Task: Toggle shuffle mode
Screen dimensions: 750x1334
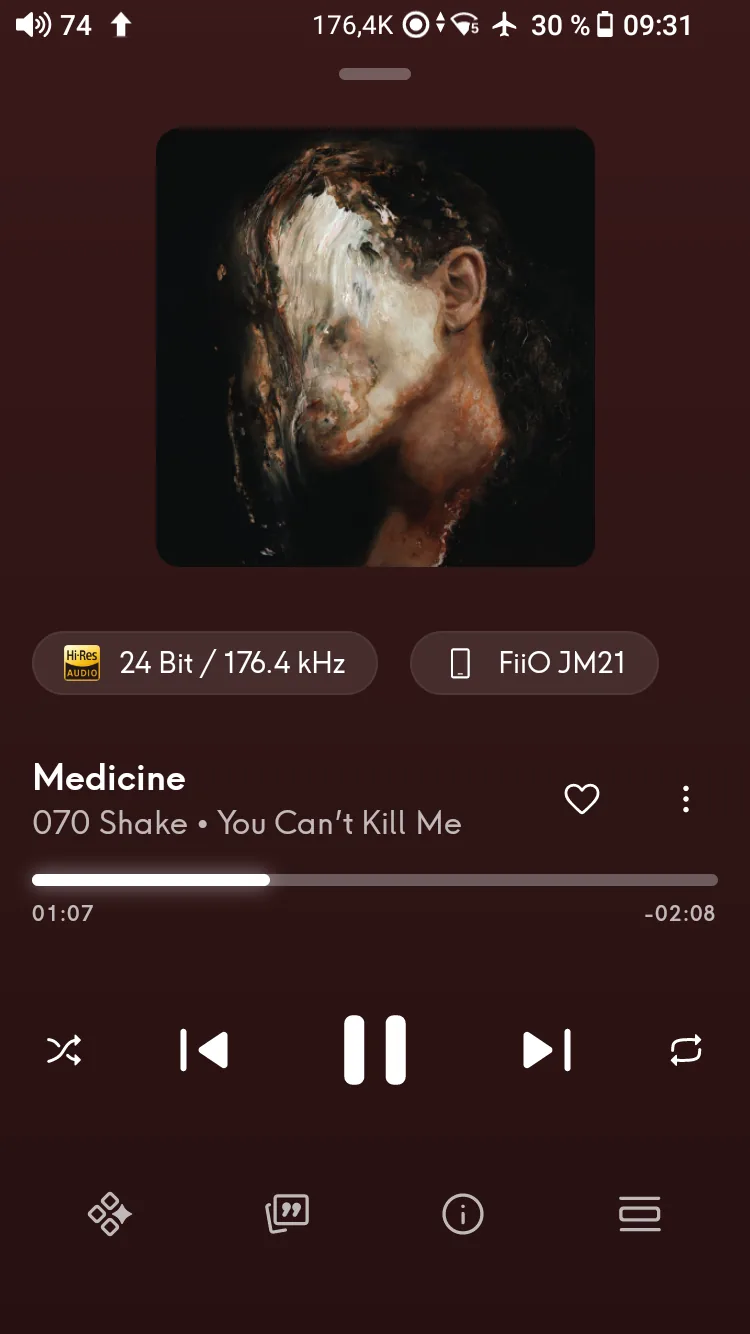Action: [x=64, y=1050]
